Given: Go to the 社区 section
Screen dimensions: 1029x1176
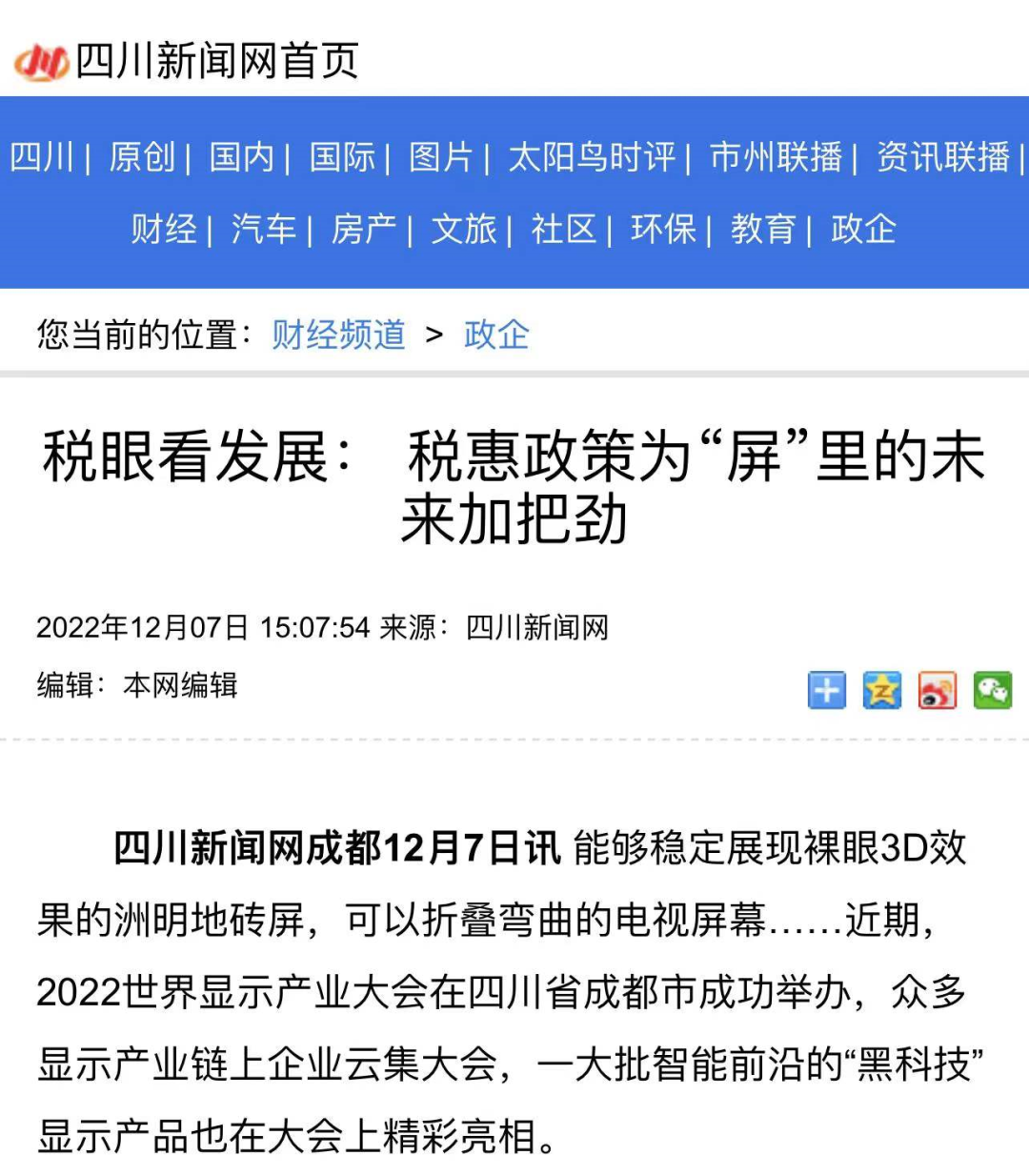Looking at the screenshot, I should click(563, 229).
